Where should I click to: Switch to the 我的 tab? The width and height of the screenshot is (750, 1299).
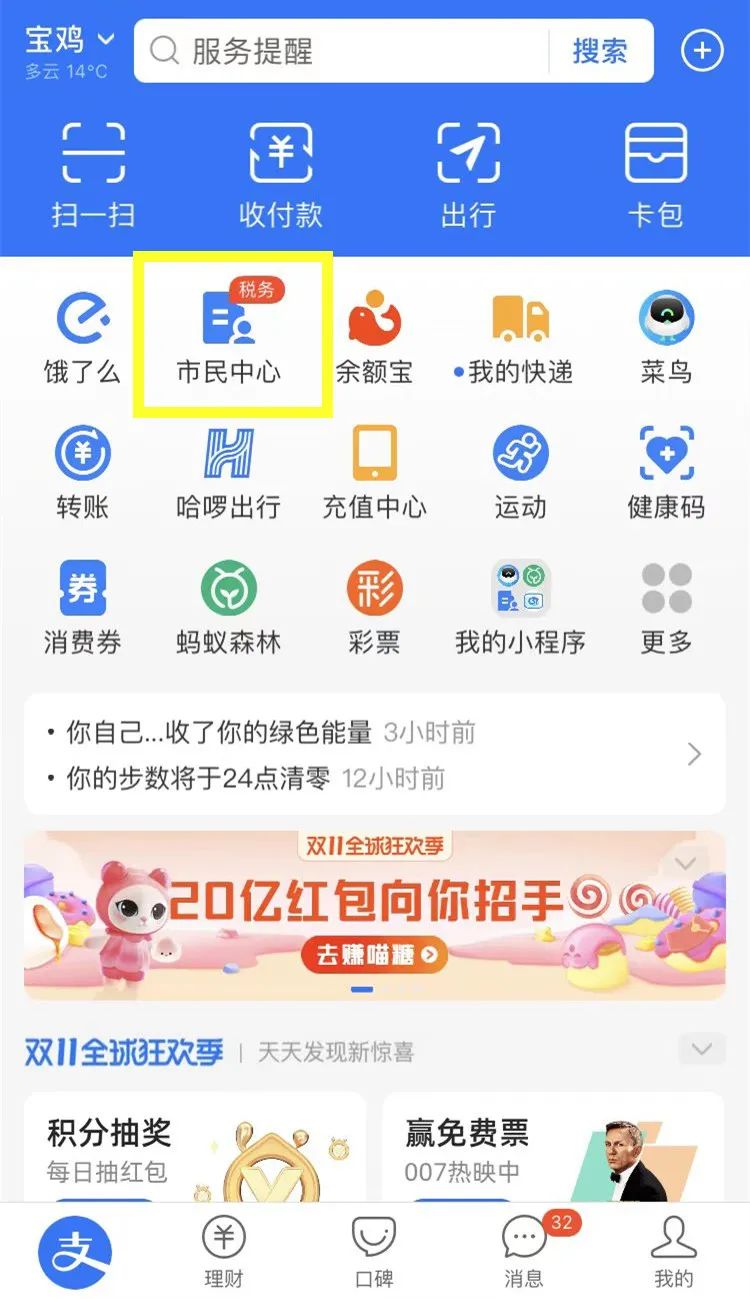tap(673, 1251)
